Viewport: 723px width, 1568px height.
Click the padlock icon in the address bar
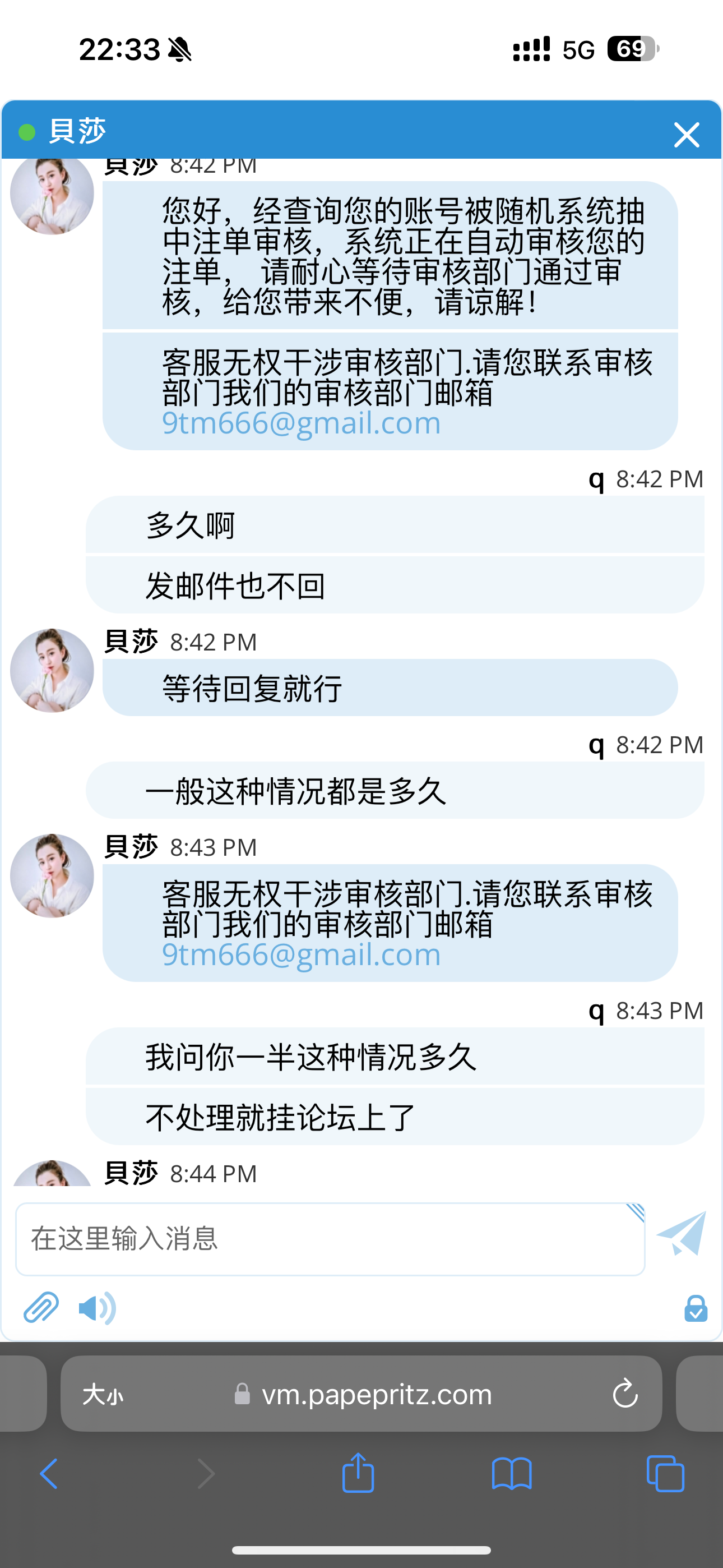tap(242, 1394)
